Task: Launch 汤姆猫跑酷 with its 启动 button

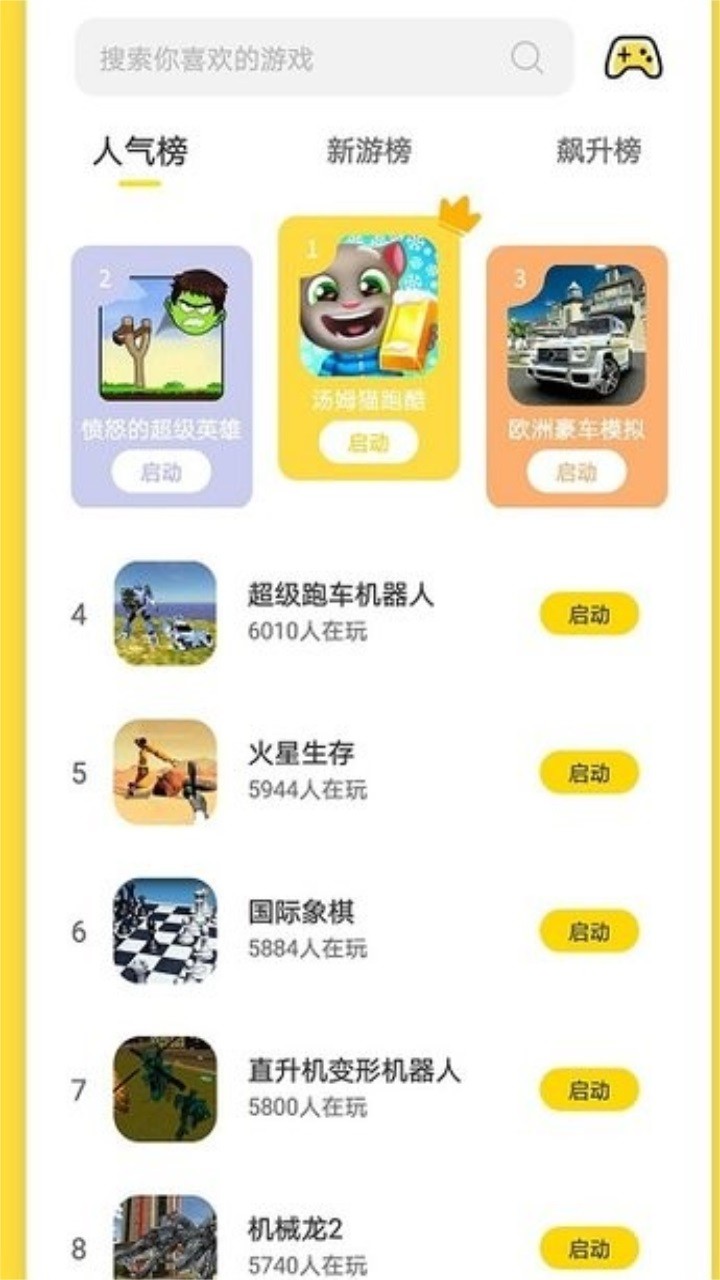Action: pos(367,439)
